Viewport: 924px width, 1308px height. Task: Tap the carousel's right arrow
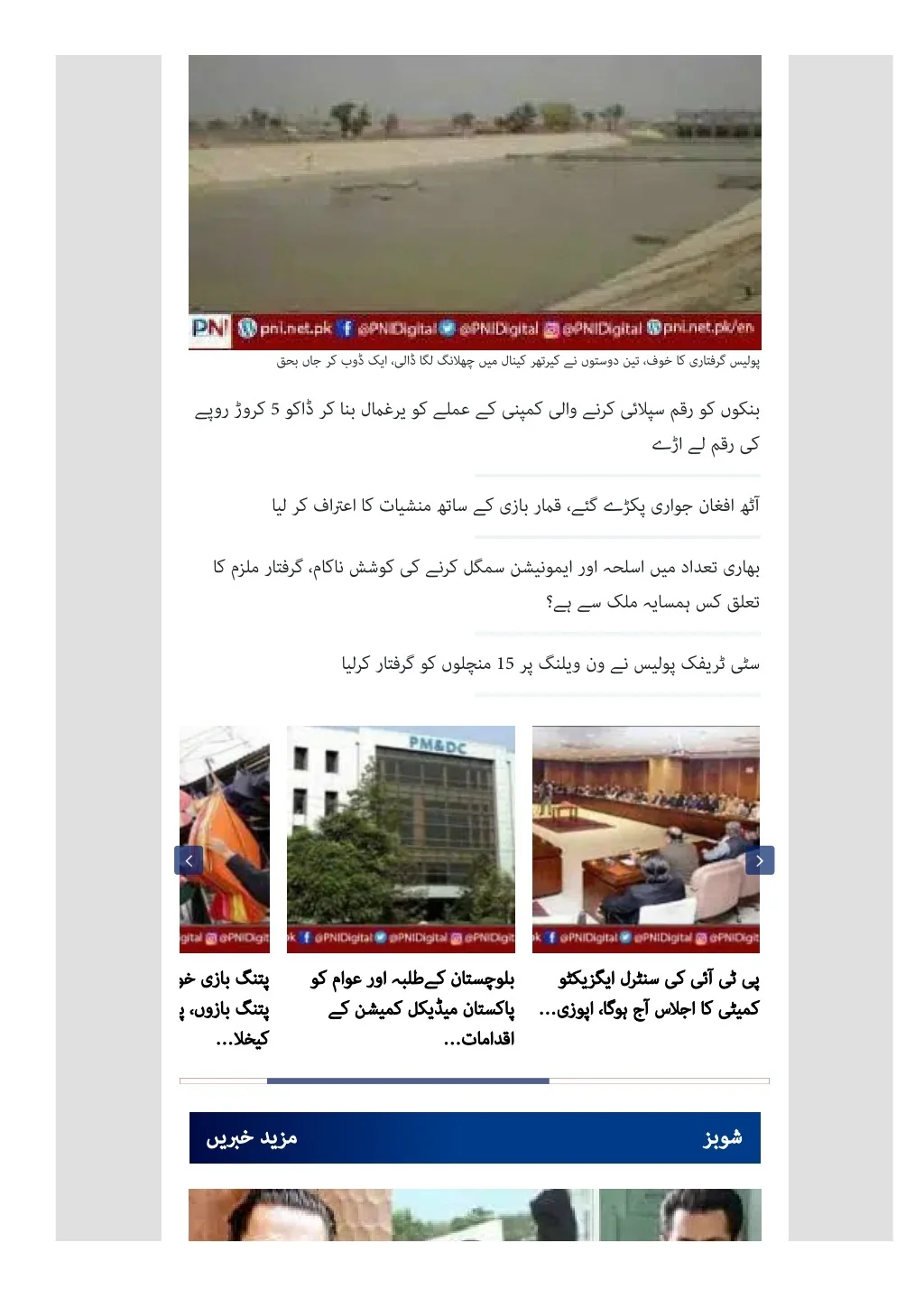point(760,860)
